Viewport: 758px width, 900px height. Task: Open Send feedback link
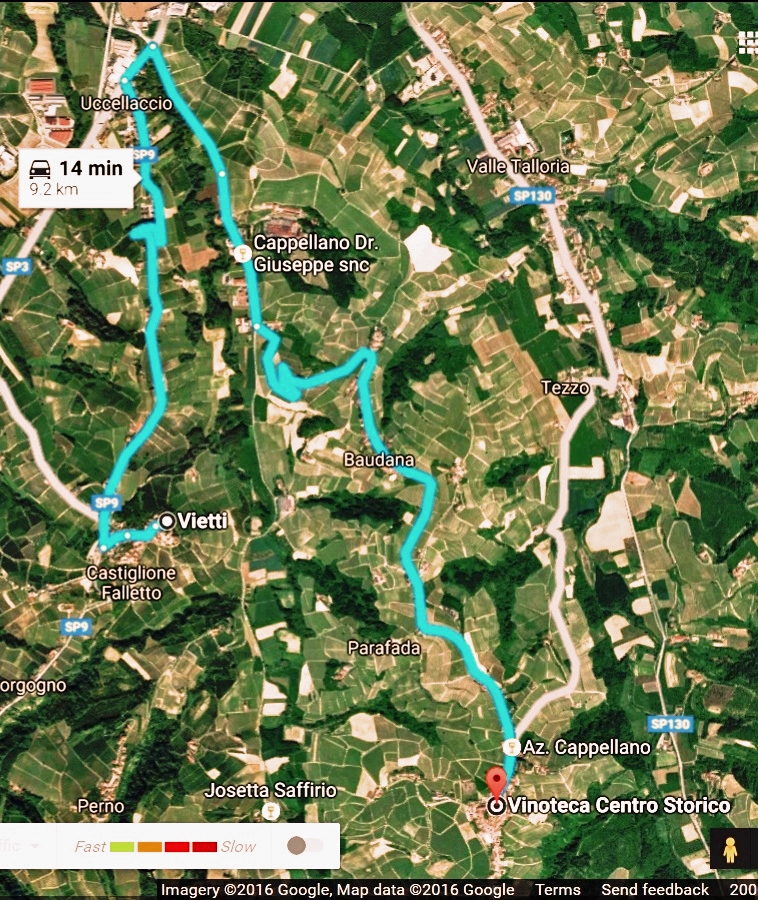pos(655,890)
